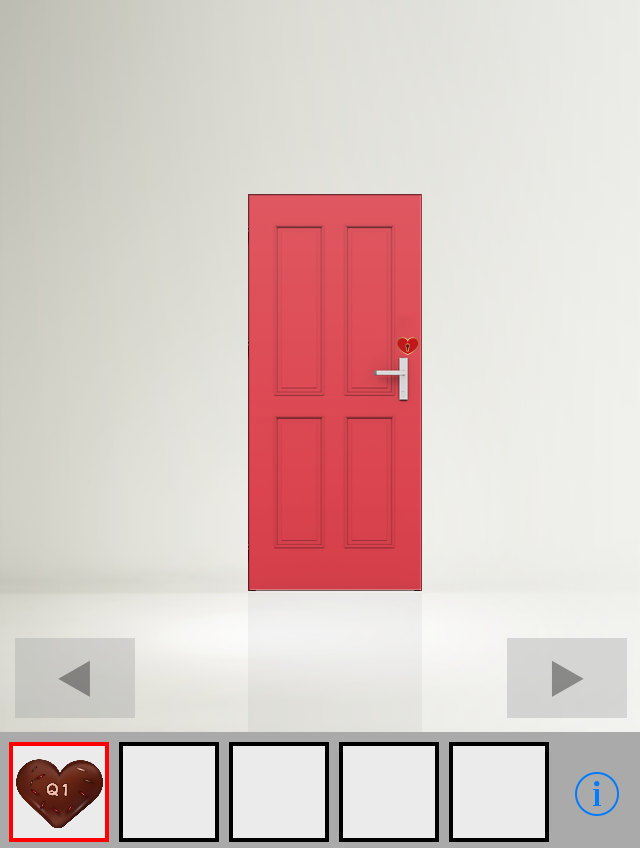640x848 pixels.
Task: Tap the heart-shaped lock on the door
Action: pos(407,346)
